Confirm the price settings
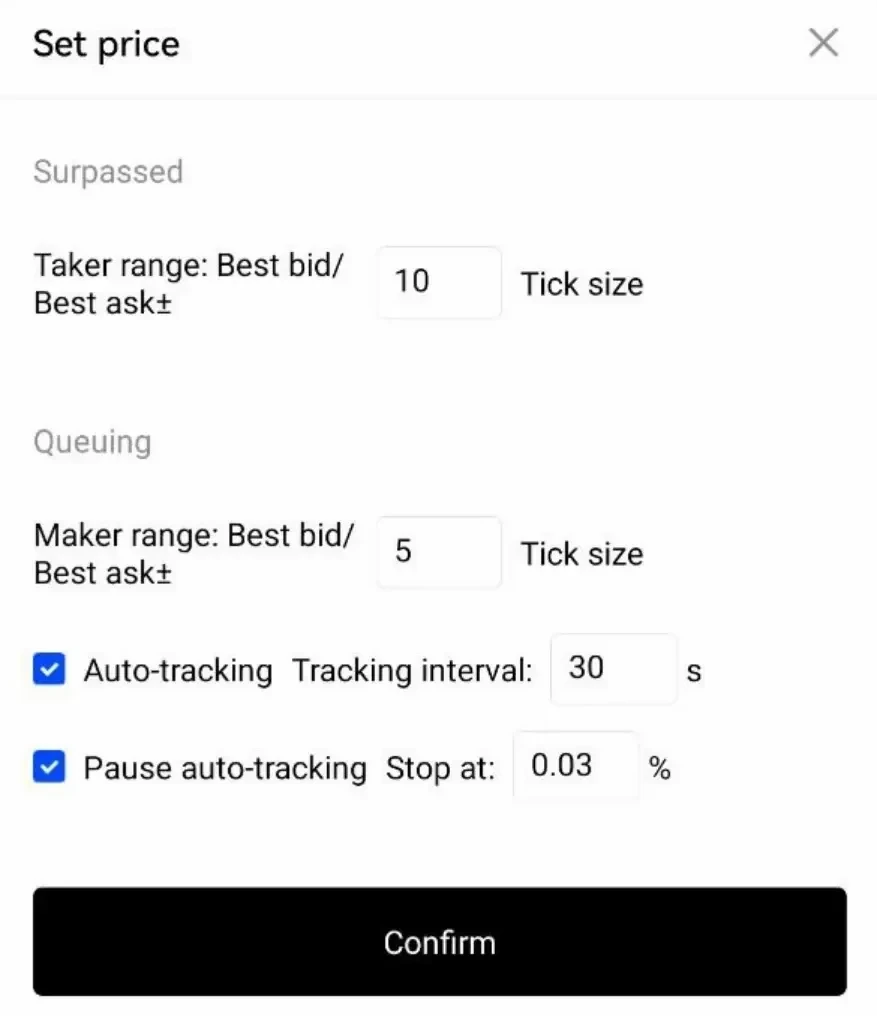 [x=439, y=941]
